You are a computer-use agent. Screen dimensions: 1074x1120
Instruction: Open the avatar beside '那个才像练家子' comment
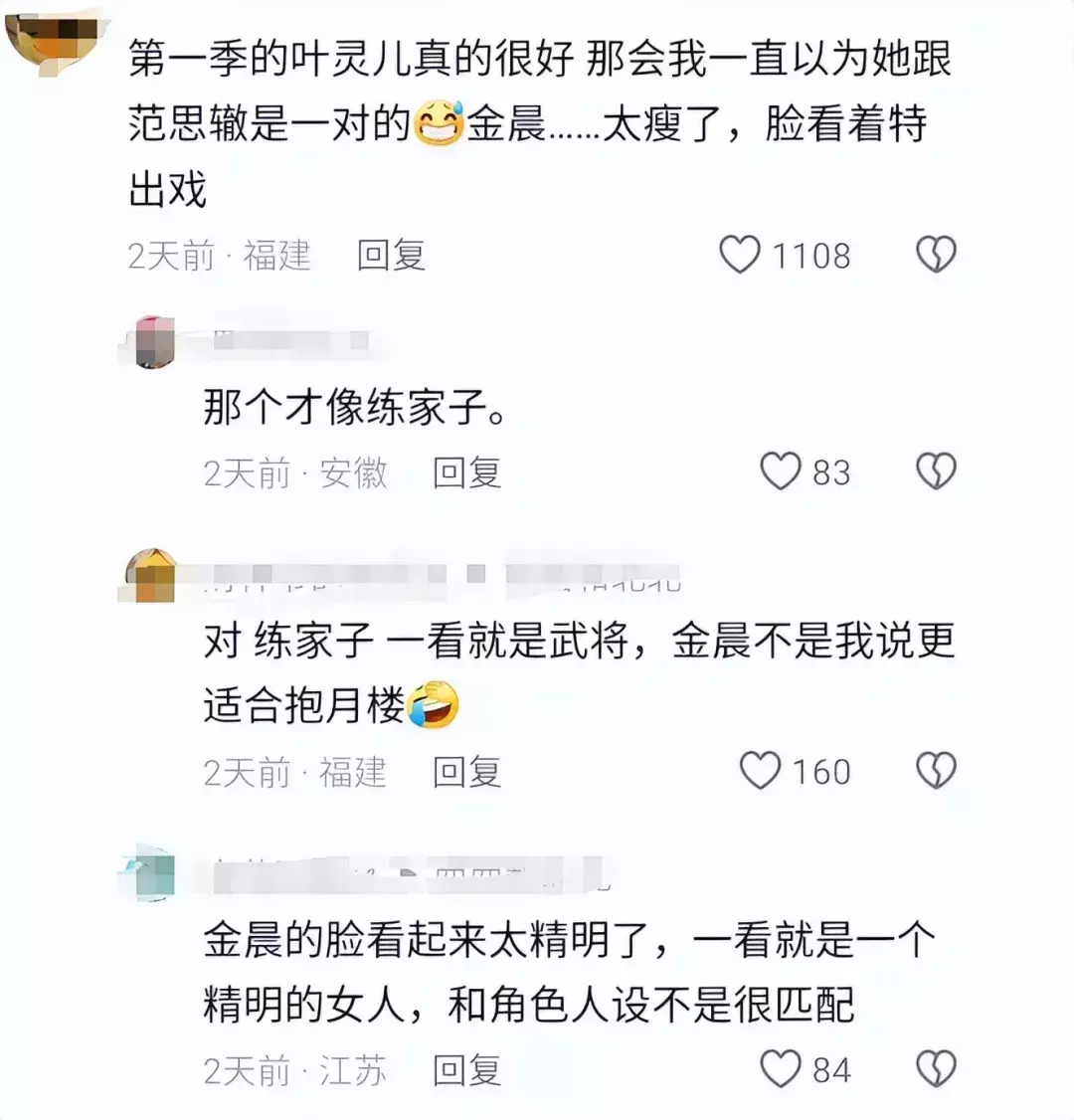pyautogui.click(x=149, y=340)
